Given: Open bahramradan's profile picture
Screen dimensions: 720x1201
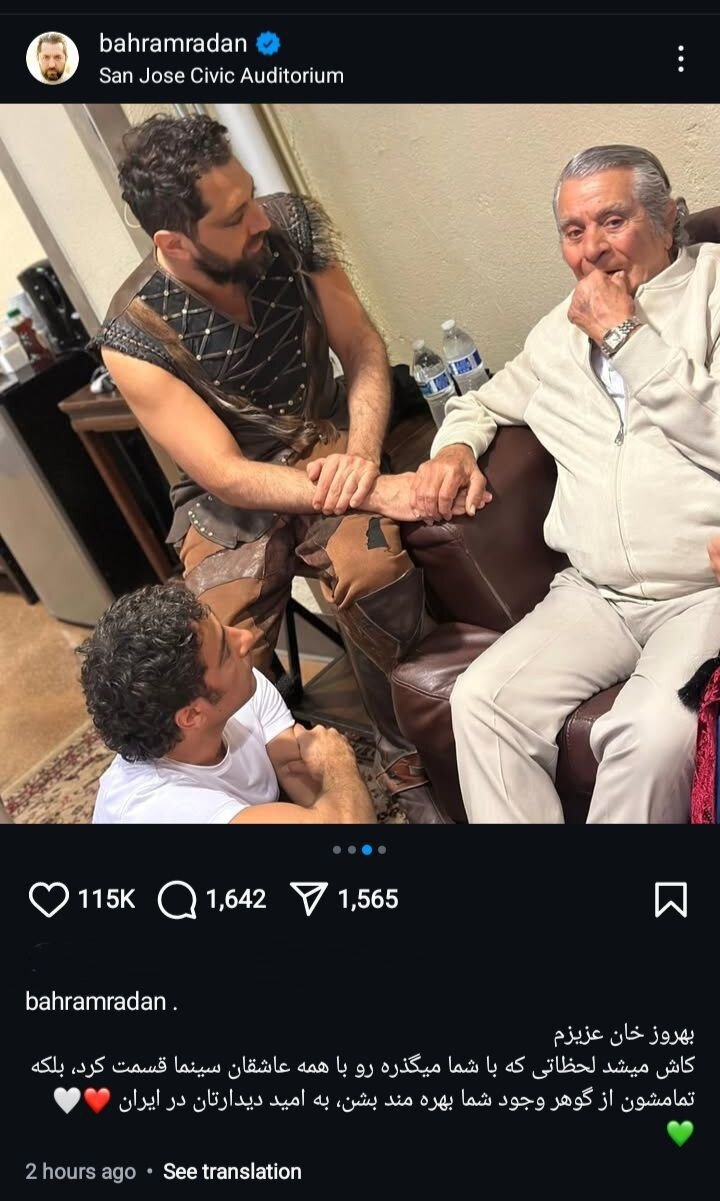Looking at the screenshot, I should 52,58.
